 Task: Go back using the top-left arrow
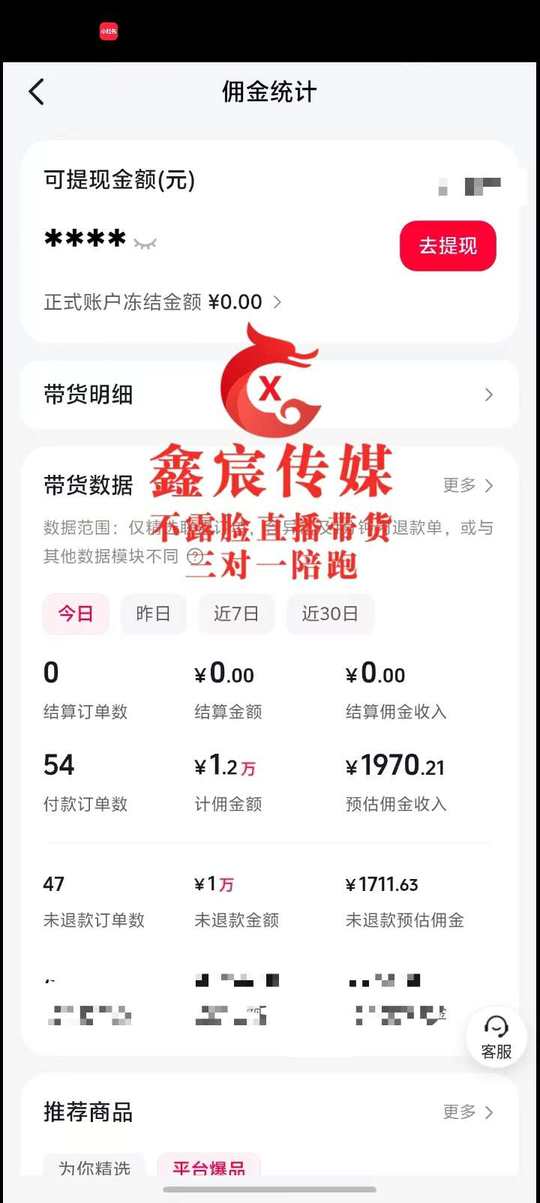[x=36, y=92]
